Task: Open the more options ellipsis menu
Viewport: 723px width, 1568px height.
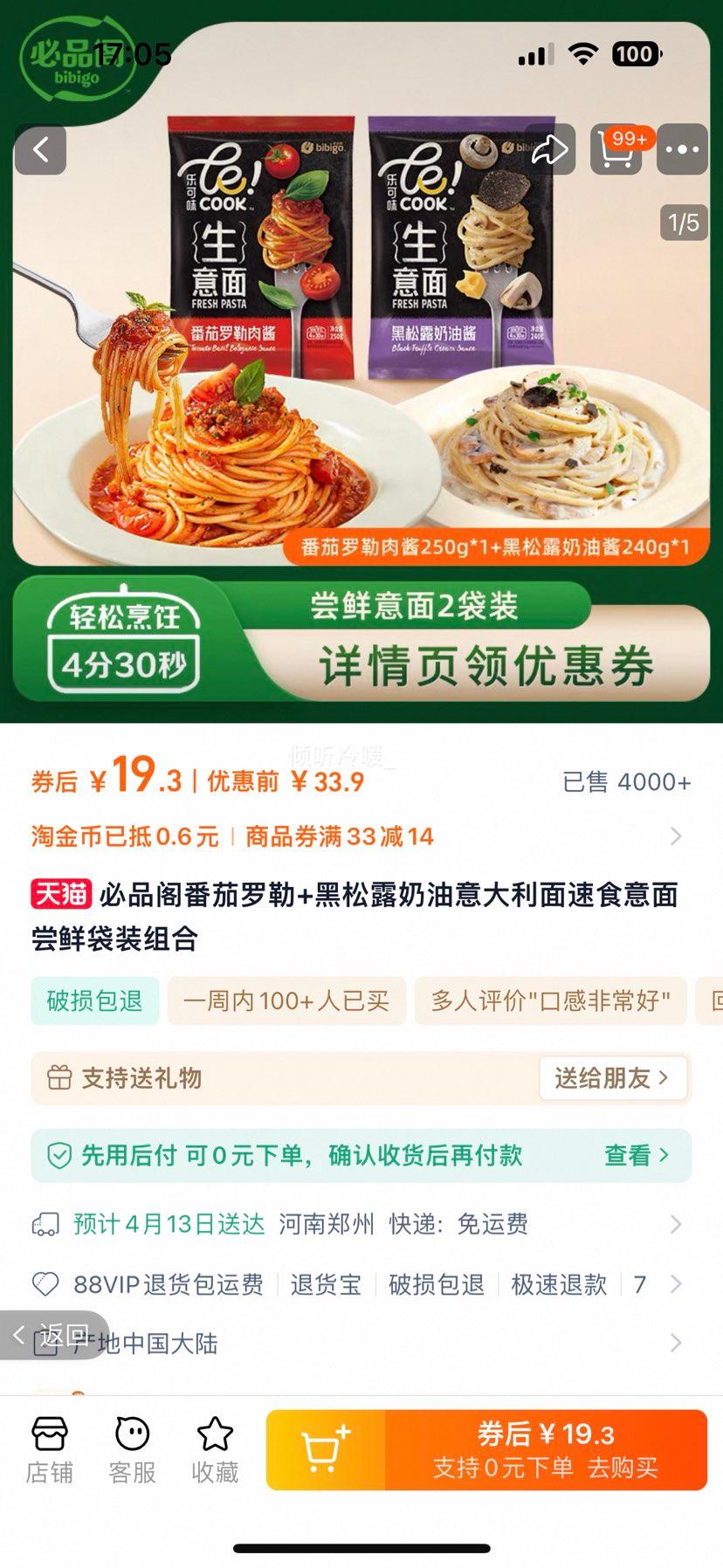Action: (682, 149)
